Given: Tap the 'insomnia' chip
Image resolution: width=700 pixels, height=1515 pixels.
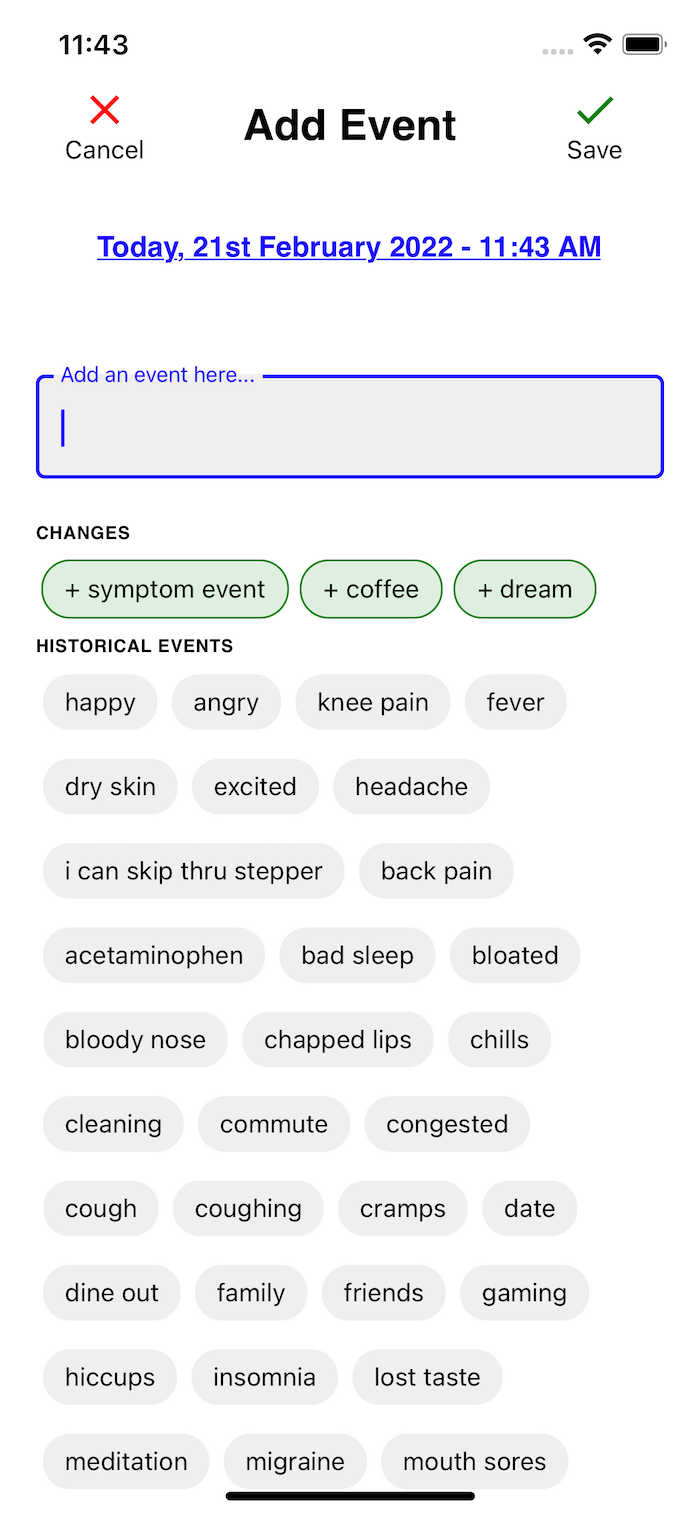Looking at the screenshot, I should [264, 1377].
